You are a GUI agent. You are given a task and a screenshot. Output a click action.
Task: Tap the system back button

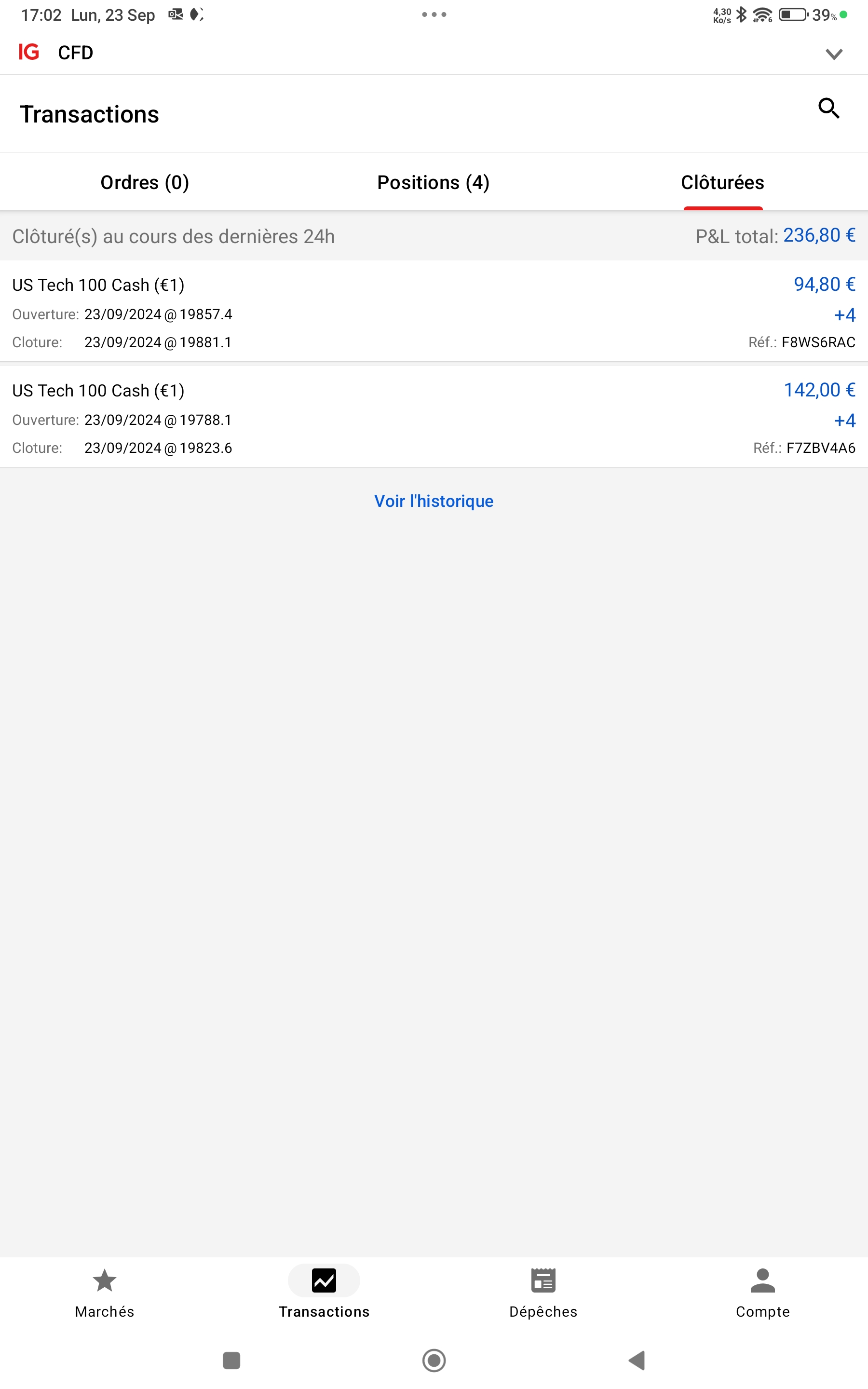(637, 1360)
